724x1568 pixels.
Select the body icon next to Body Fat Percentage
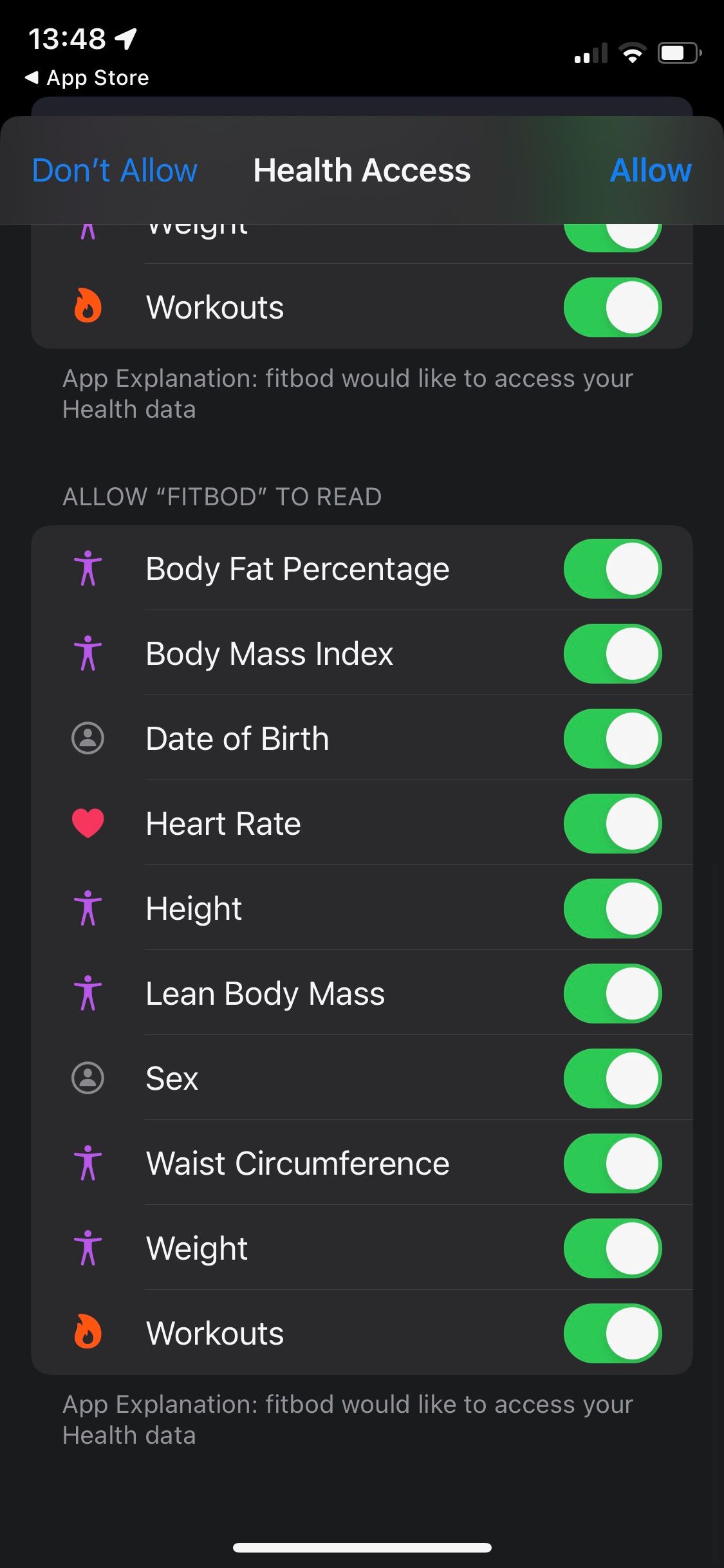(x=87, y=568)
